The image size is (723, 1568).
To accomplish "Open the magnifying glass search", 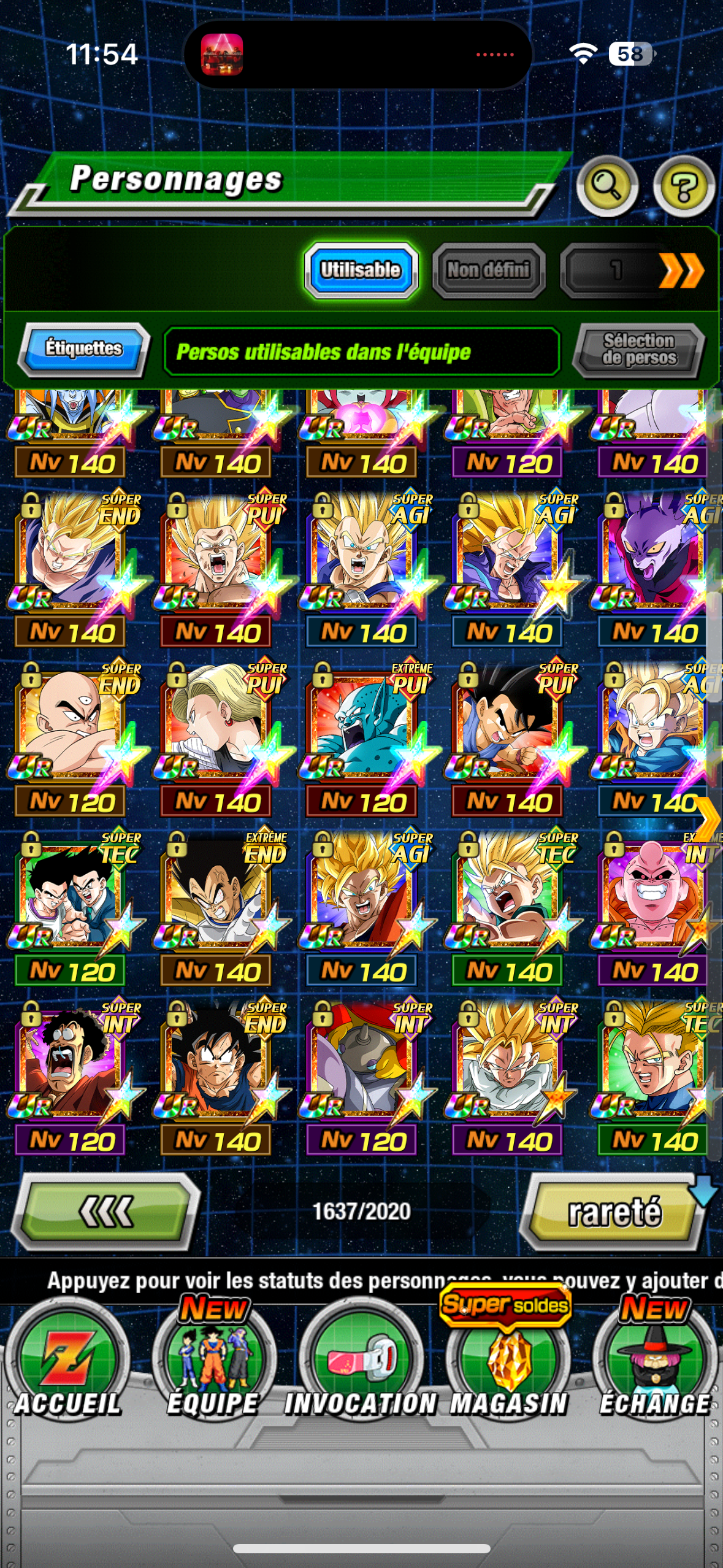I will 606,186.
